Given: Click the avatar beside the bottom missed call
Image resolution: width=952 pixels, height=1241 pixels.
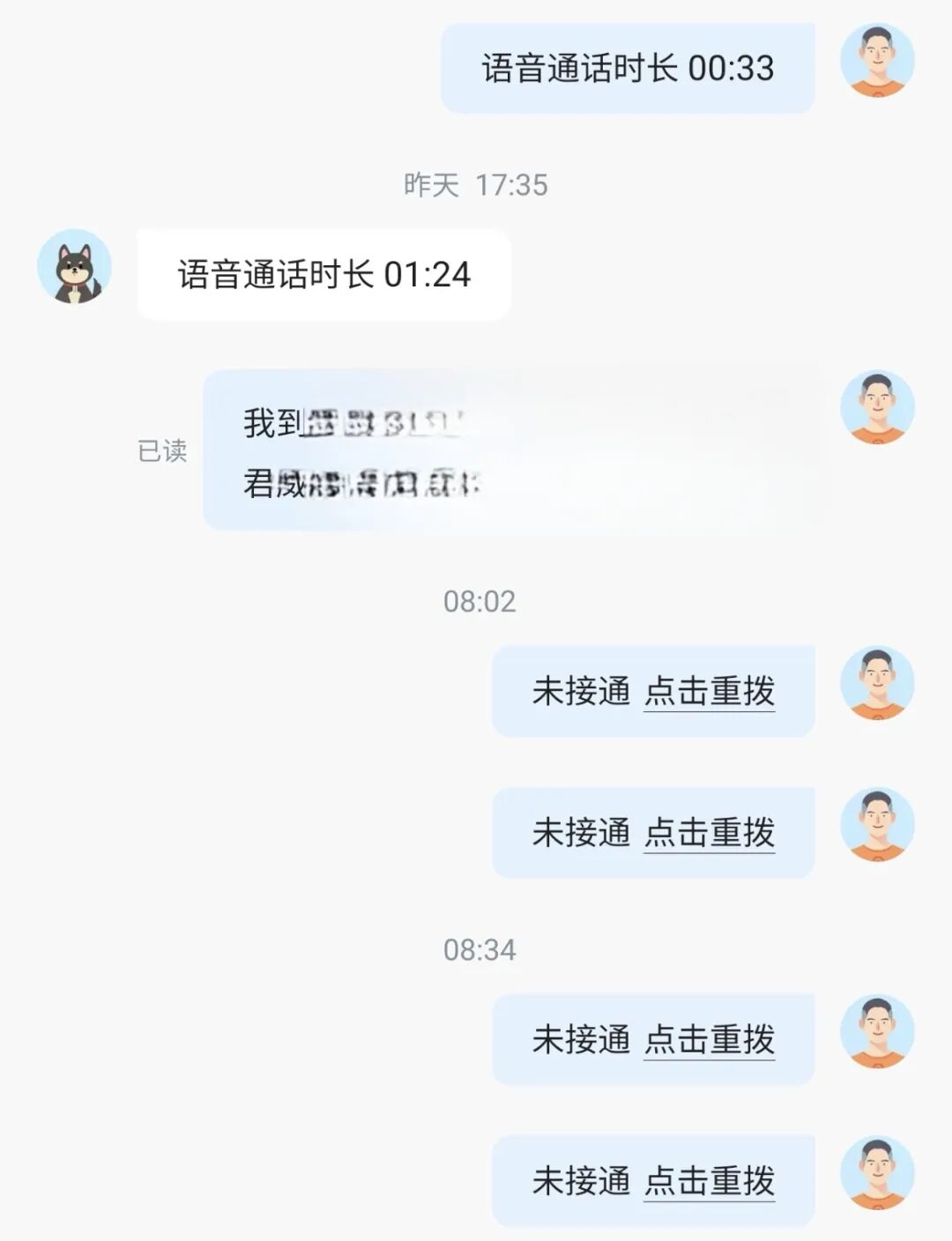Looking at the screenshot, I should tap(877, 1181).
